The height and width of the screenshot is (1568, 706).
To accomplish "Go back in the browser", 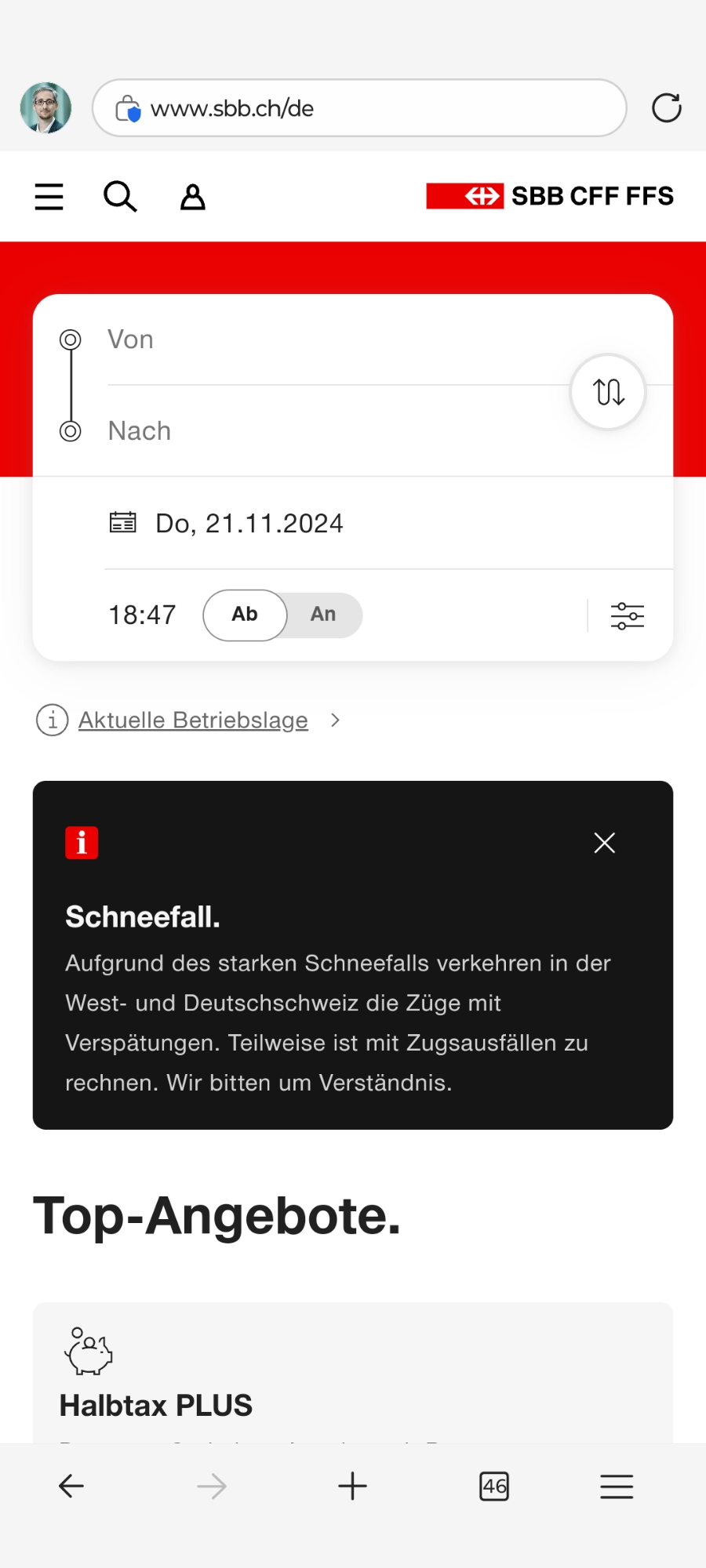I will (71, 1486).
